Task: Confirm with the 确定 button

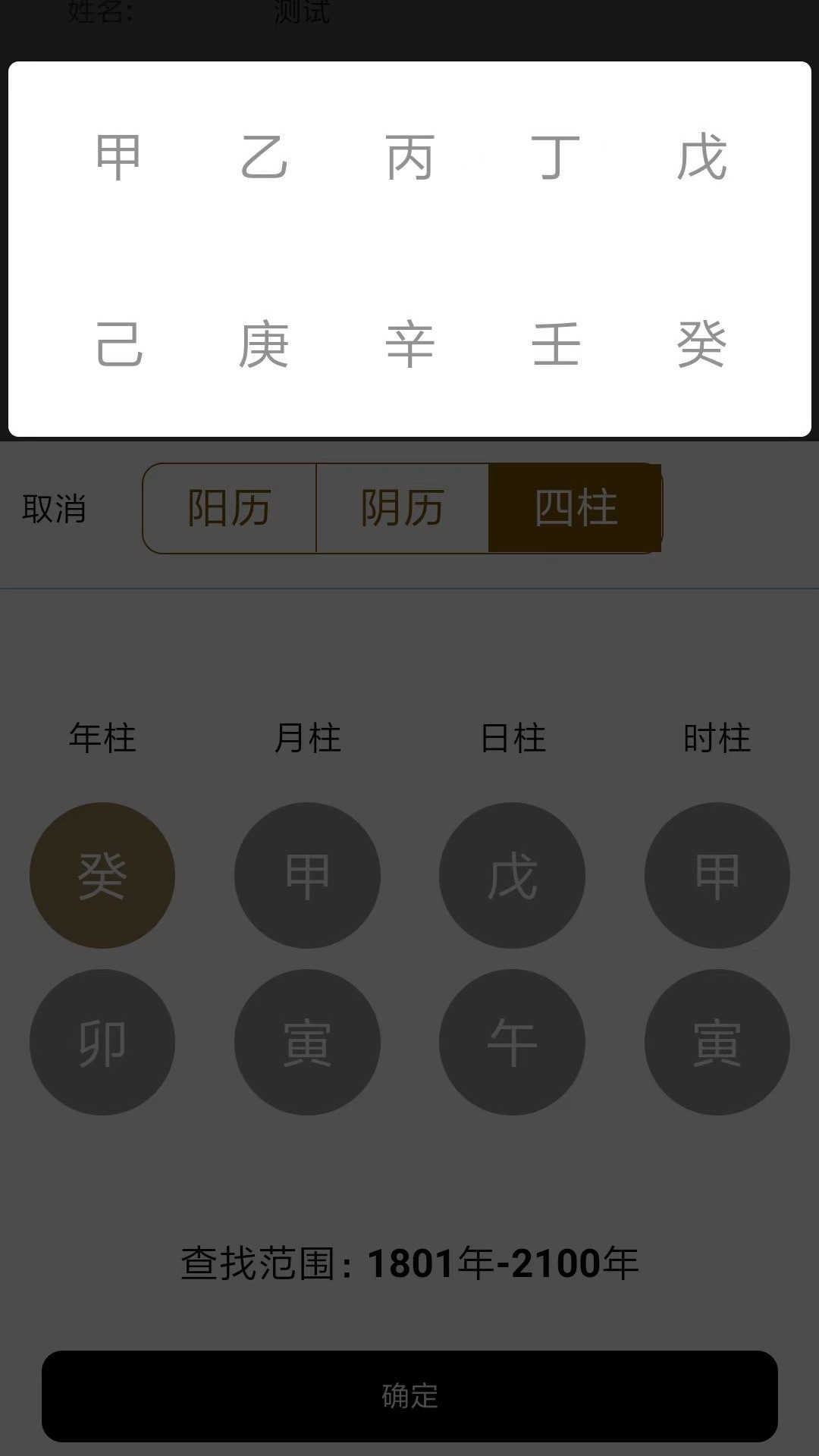Action: tap(409, 1395)
